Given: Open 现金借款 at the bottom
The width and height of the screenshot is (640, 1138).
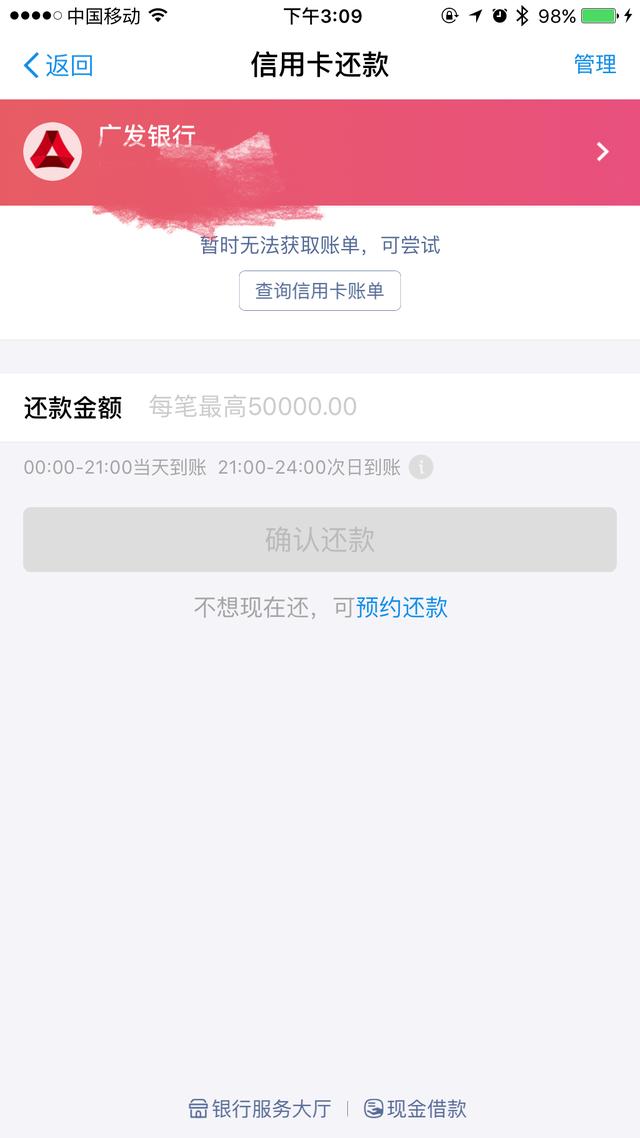Looking at the screenshot, I should coord(415,1108).
